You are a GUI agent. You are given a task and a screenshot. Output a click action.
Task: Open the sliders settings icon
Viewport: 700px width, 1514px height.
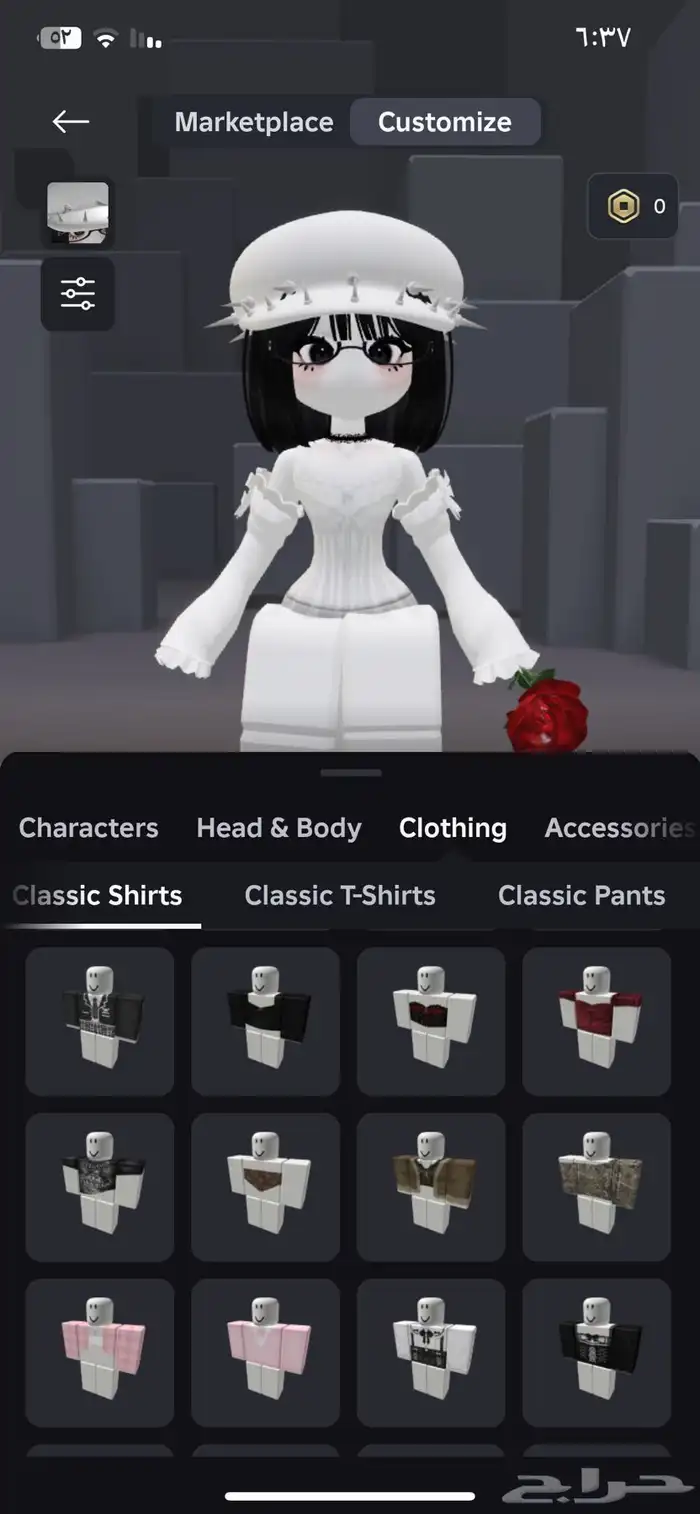click(x=78, y=294)
